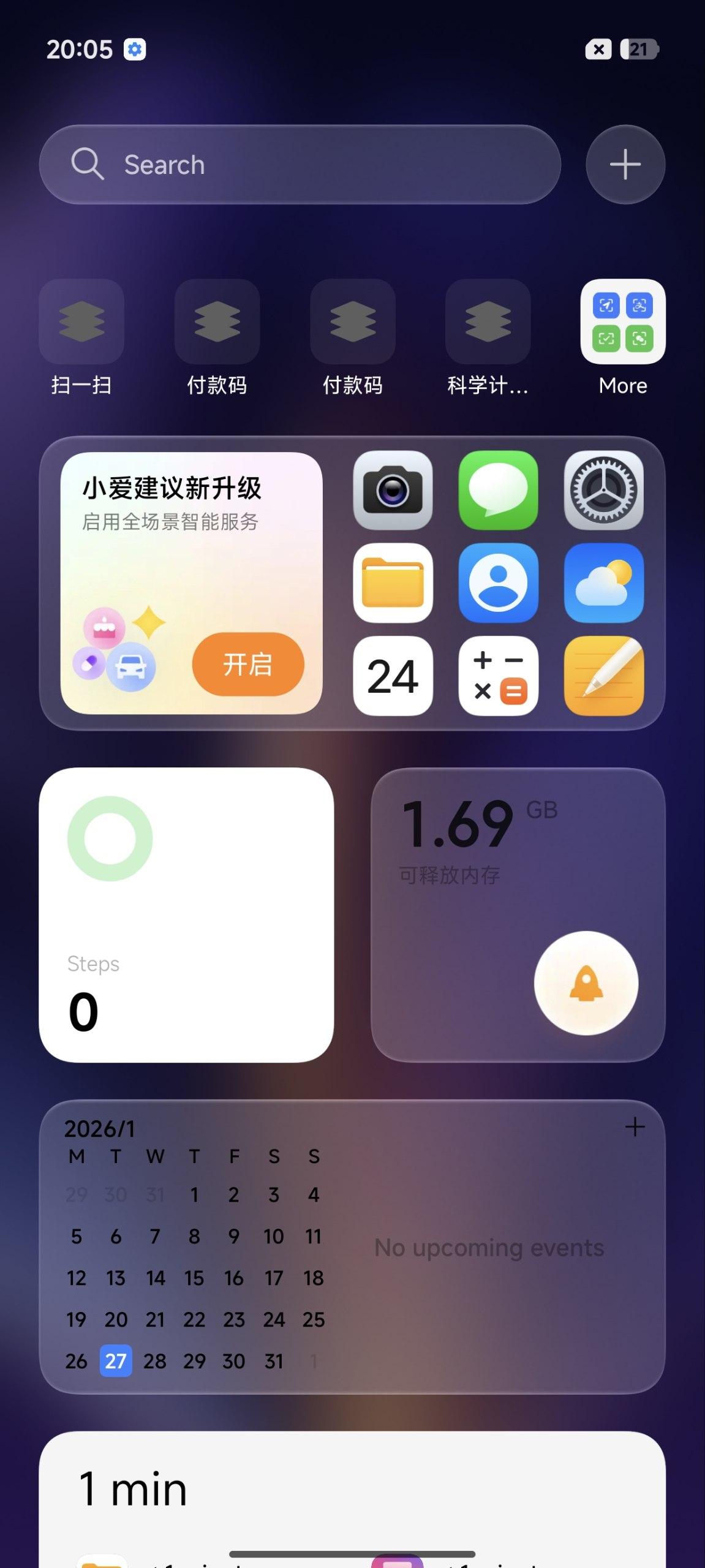Image resolution: width=705 pixels, height=1568 pixels.
Task: Open the Steps widget
Action: pyautogui.click(x=186, y=915)
